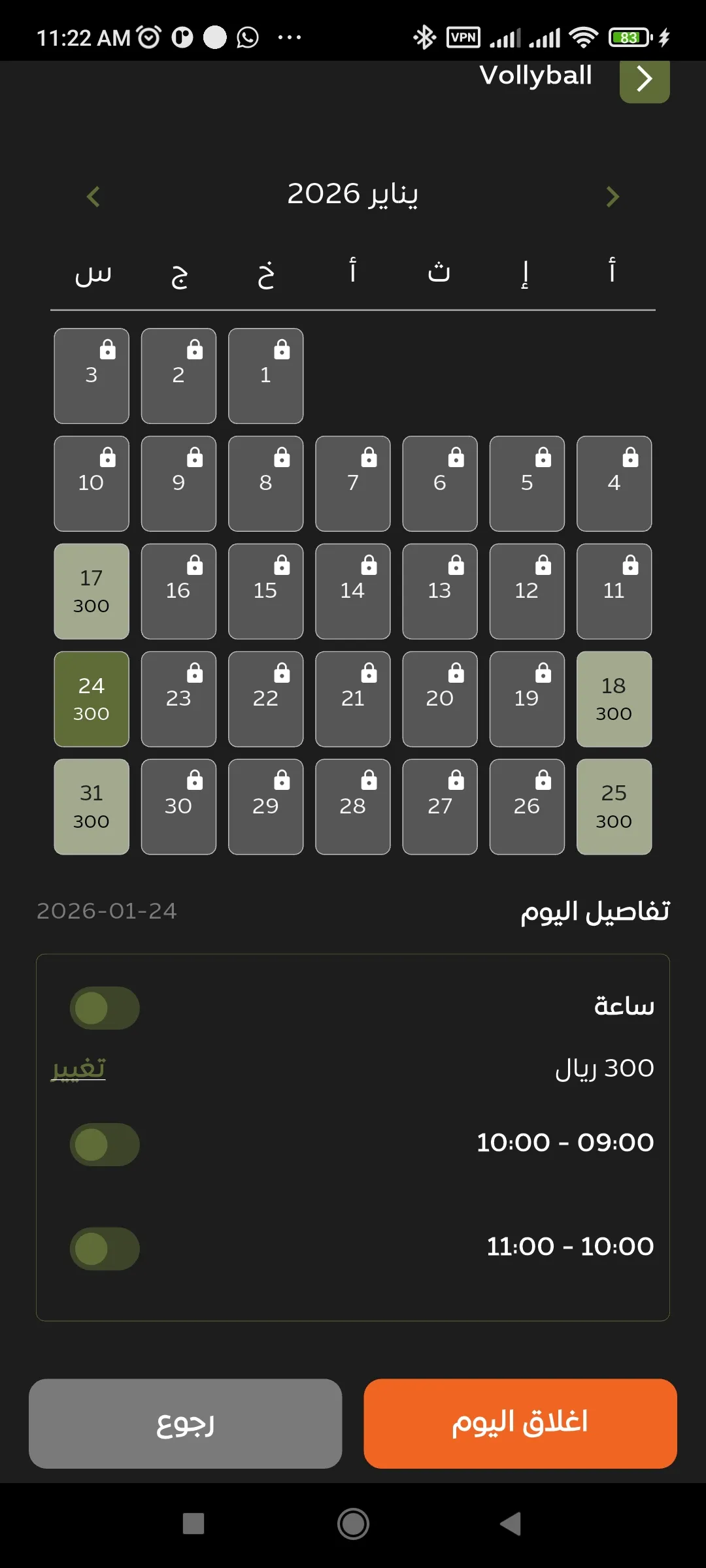Image resolution: width=706 pixels, height=1568 pixels.
Task: Go to the next month arrow
Action: (612, 197)
